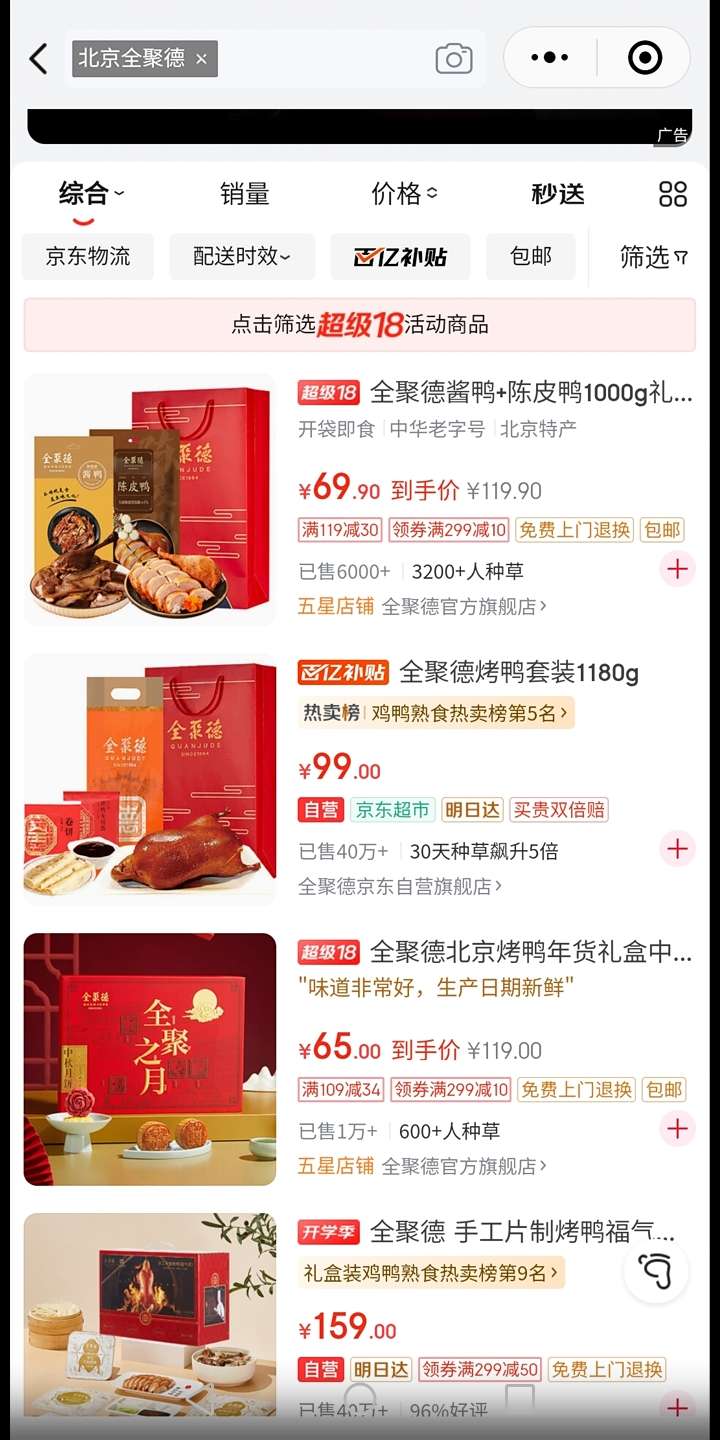This screenshot has height=1440, width=720.
Task: Open camera image search
Action: (453, 59)
